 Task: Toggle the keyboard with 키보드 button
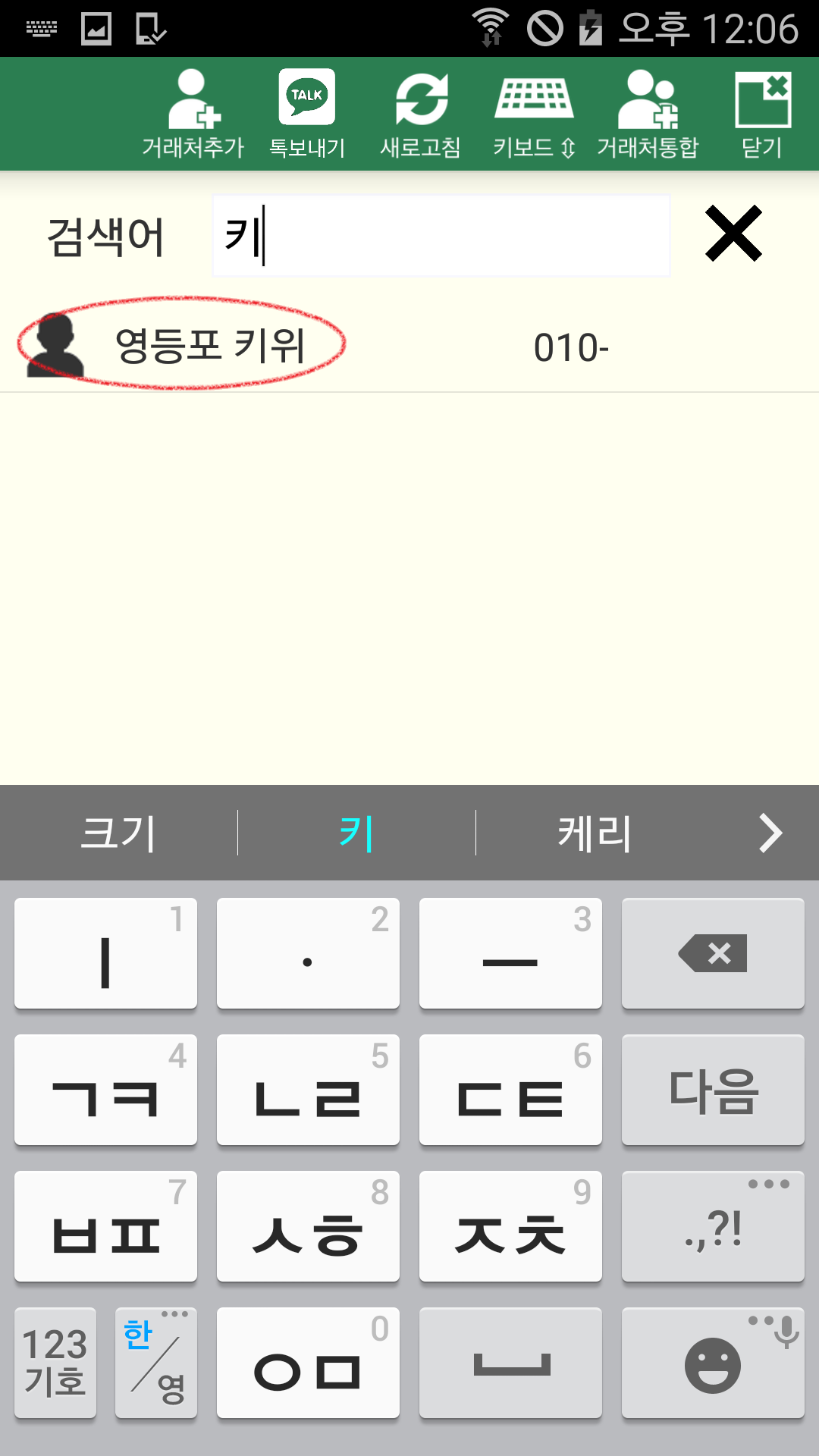click(534, 114)
